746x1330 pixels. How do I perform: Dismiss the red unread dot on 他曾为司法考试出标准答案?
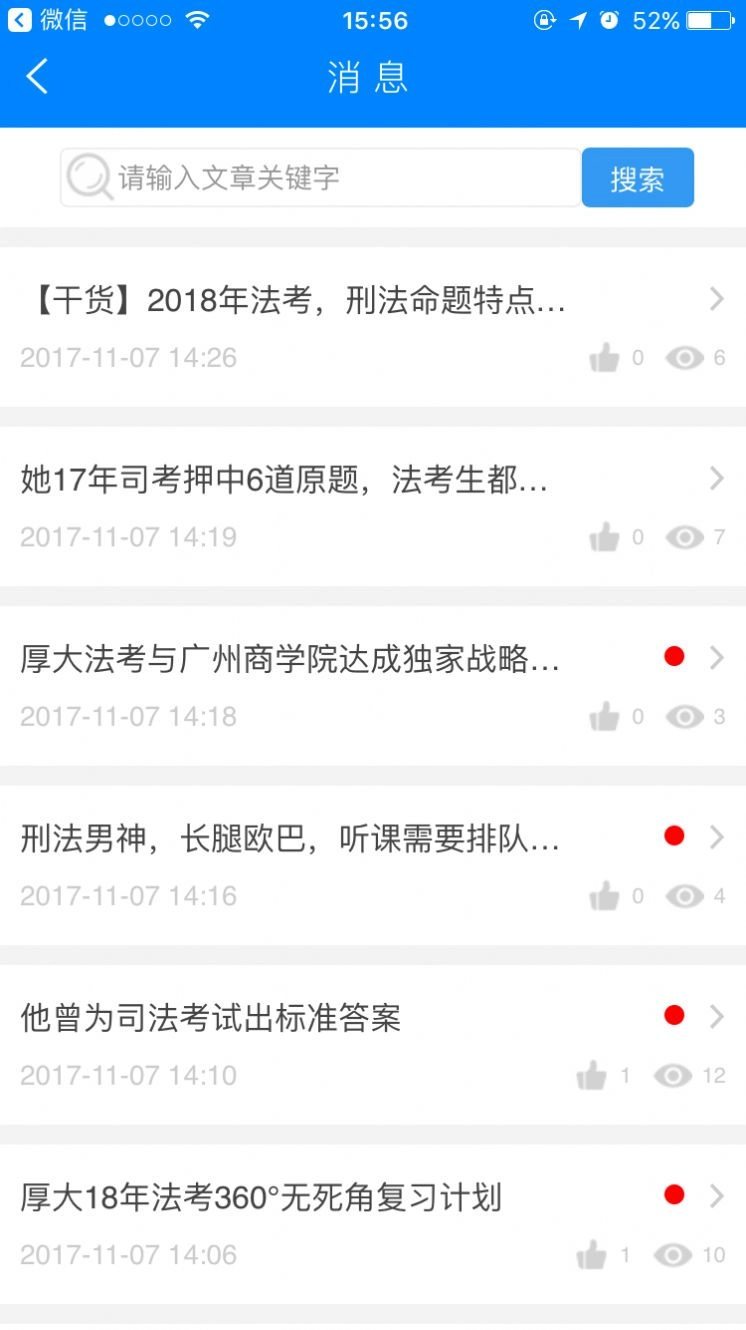675,1014
